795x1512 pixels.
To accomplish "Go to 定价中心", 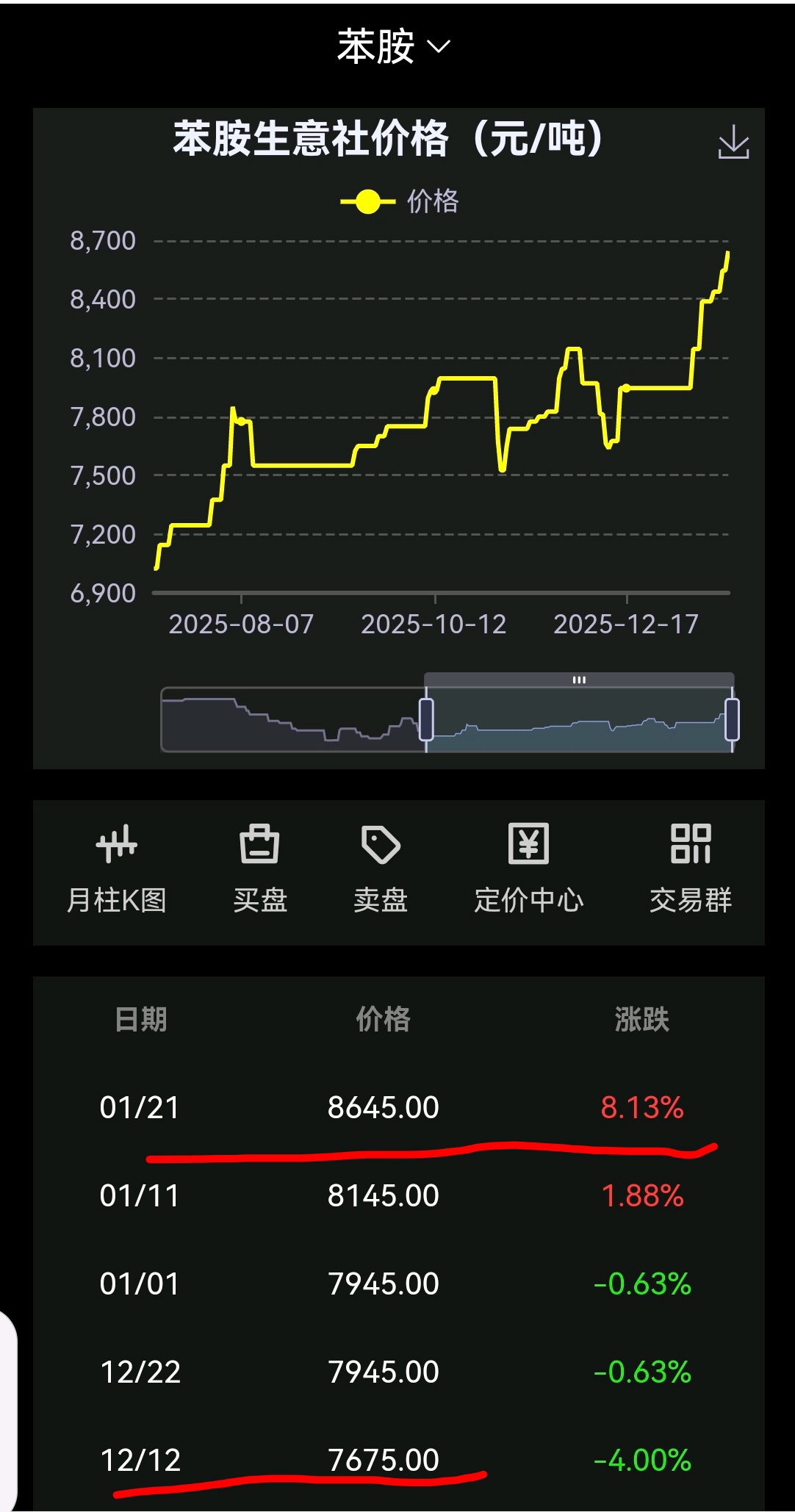I will (x=529, y=869).
